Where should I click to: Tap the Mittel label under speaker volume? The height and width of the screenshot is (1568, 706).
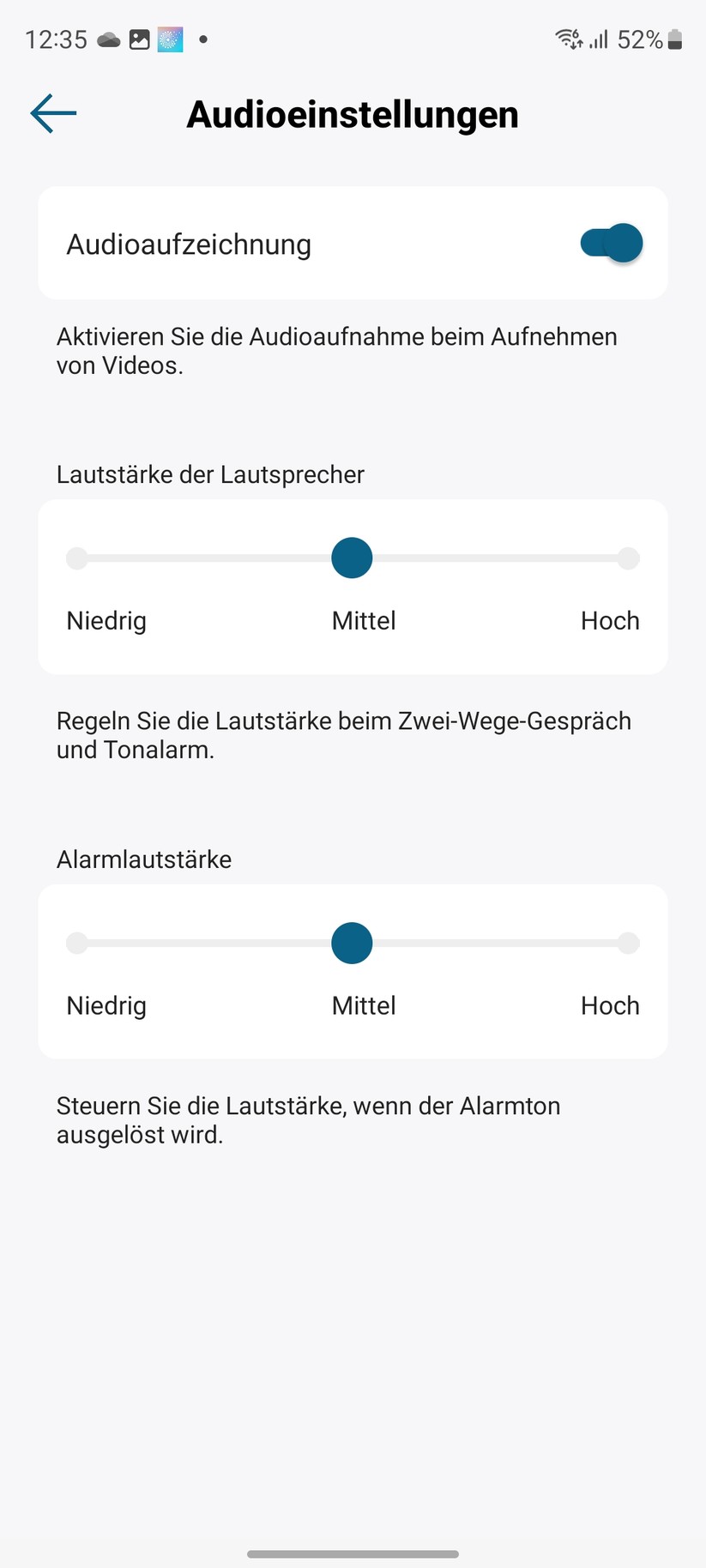point(363,620)
